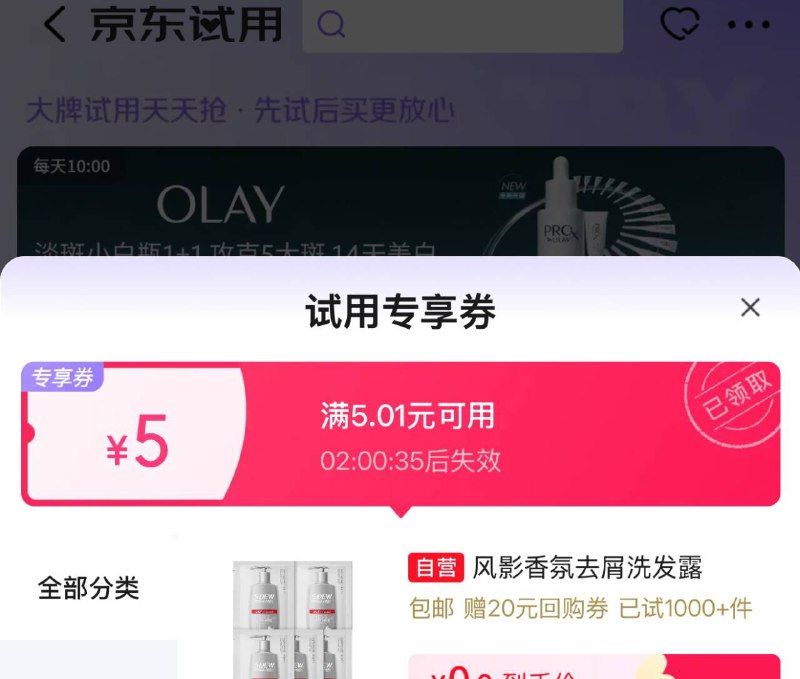This screenshot has width=800, height=679.
Task: Select the 全部分类 category
Action: (88, 588)
